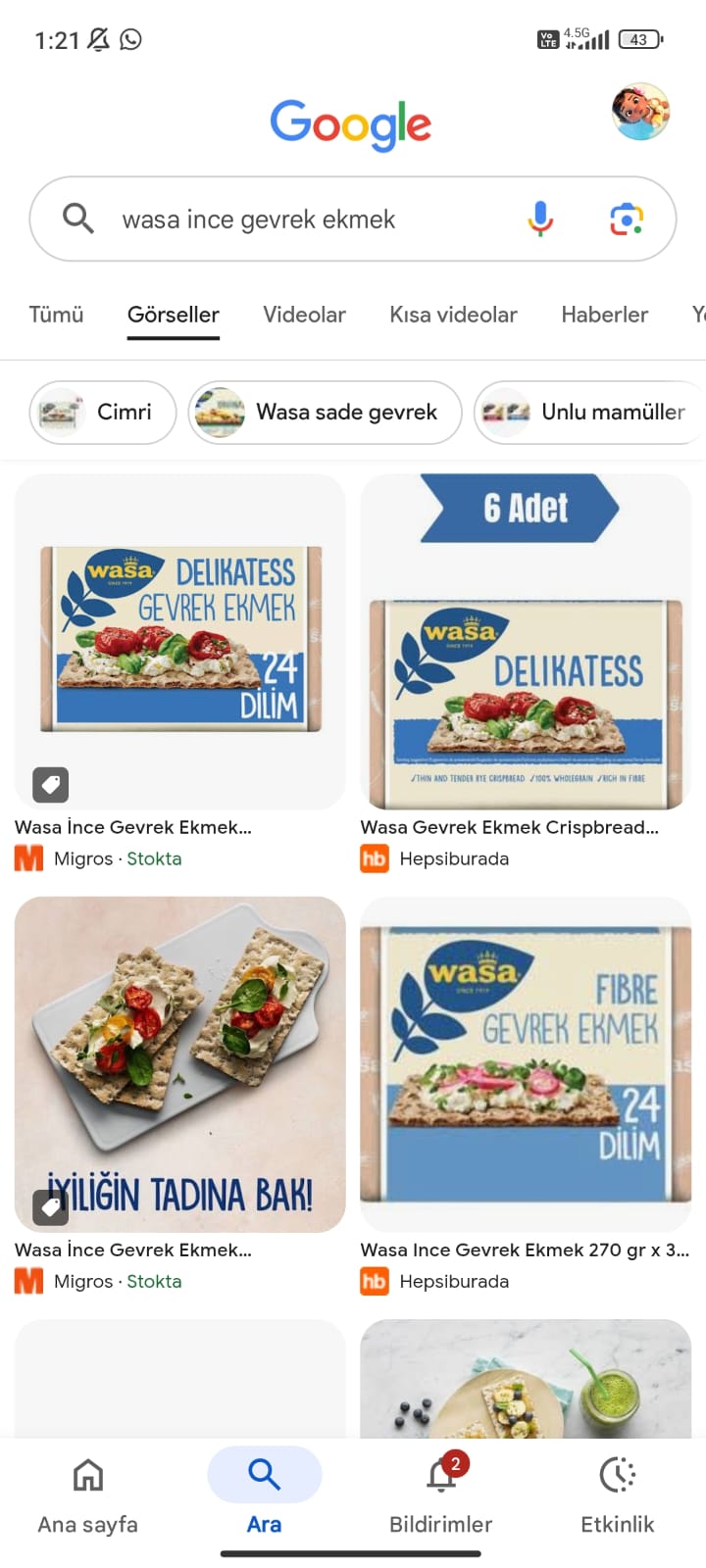Go to Ana sayfa in bottom navigation

tap(88, 1494)
